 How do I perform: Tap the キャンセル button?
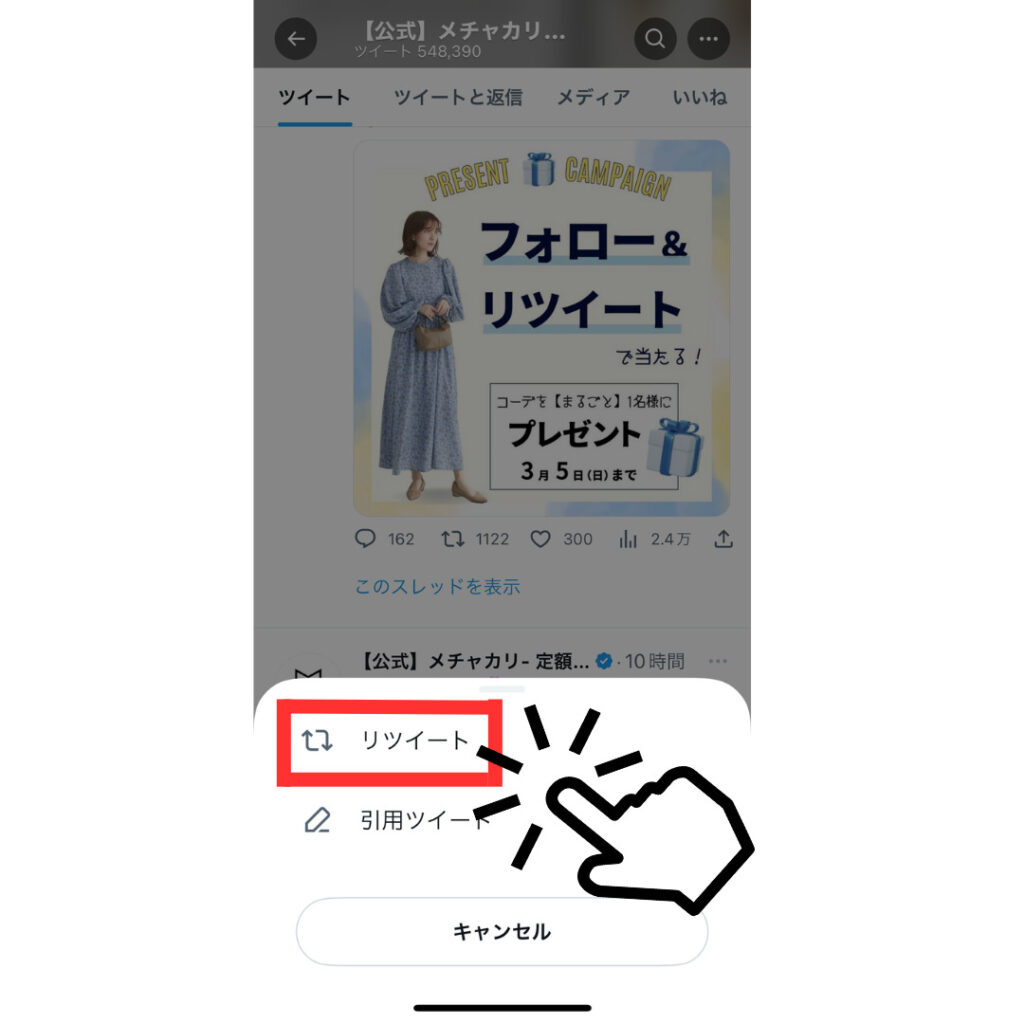501,931
